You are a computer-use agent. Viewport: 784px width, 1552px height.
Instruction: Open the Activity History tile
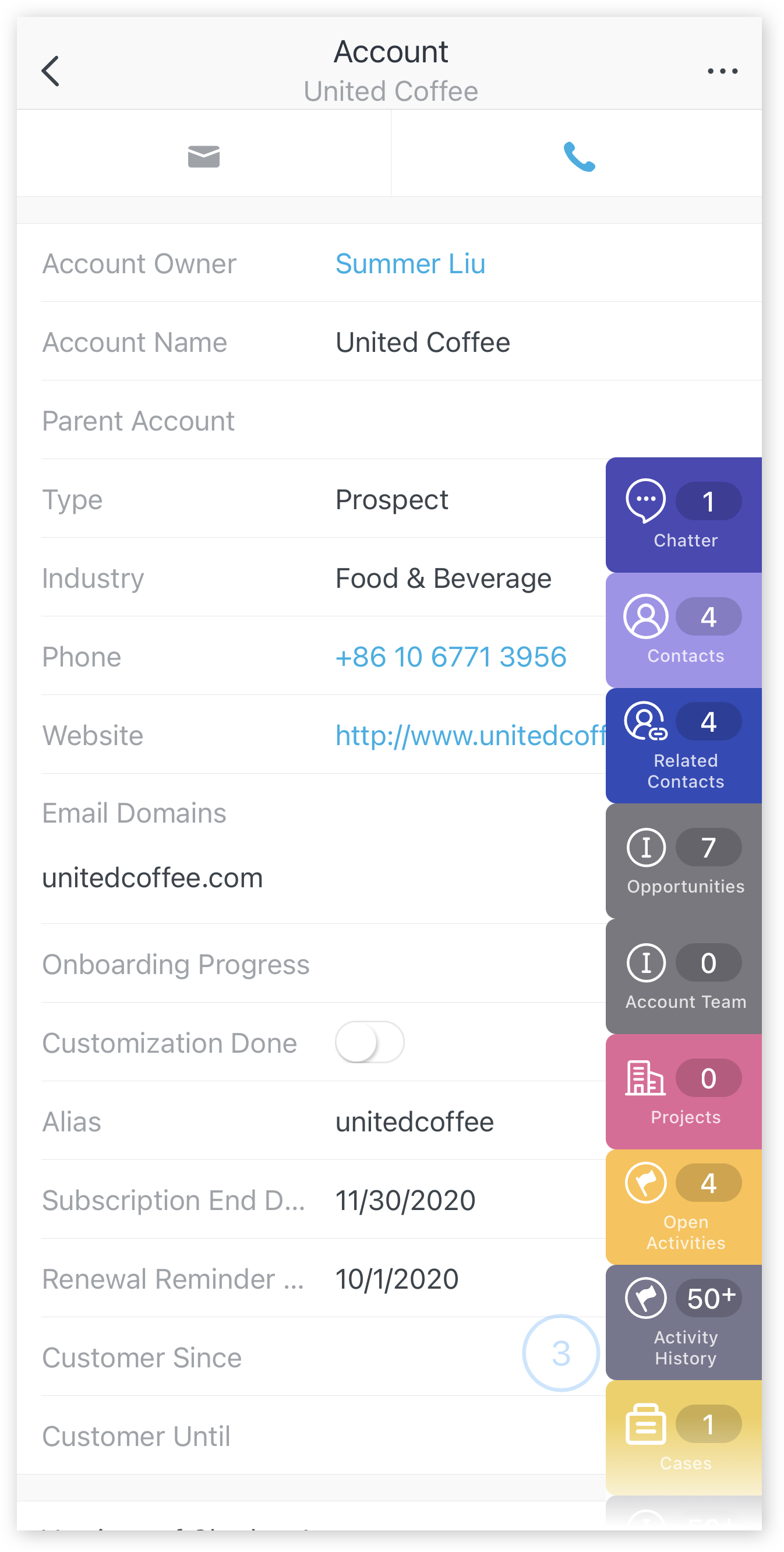pos(684,1322)
